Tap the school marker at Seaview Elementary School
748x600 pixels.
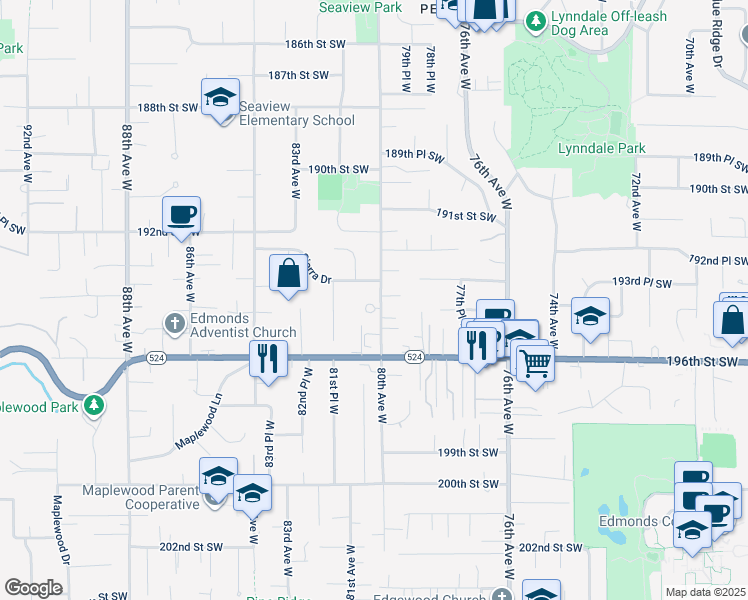click(220, 98)
